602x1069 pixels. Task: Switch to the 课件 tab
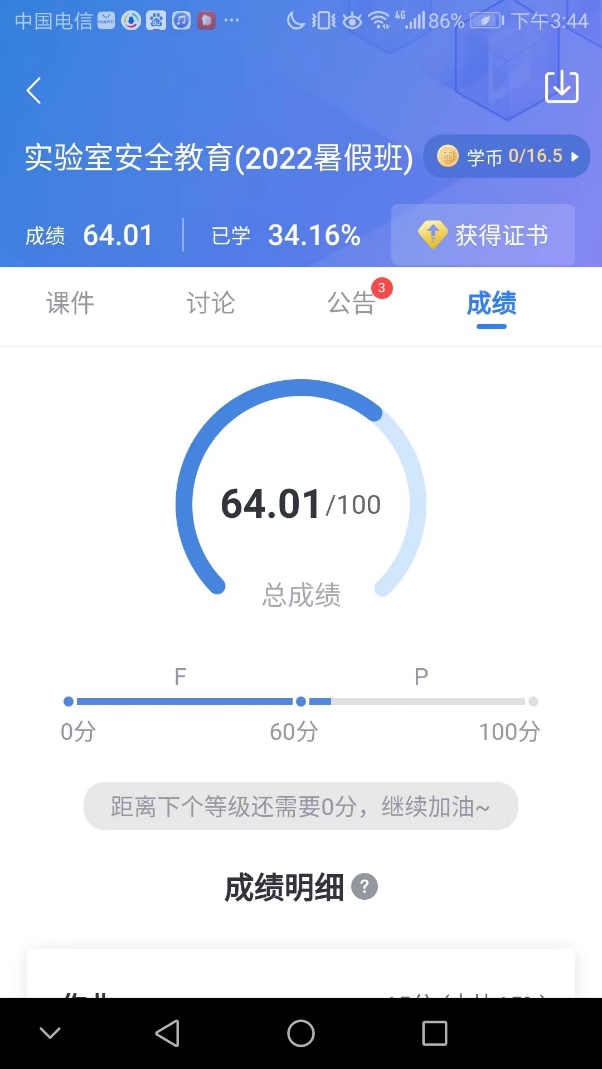pyautogui.click(x=70, y=304)
